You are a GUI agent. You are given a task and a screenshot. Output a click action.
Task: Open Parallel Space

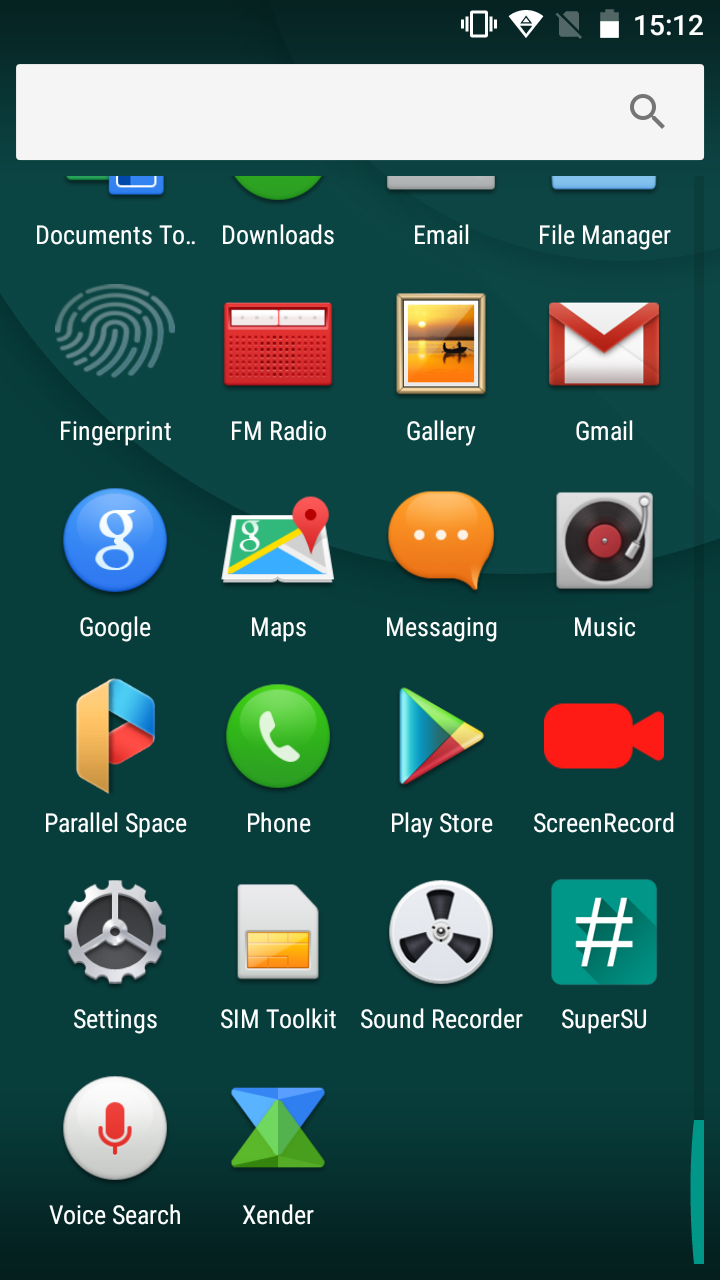(x=115, y=737)
